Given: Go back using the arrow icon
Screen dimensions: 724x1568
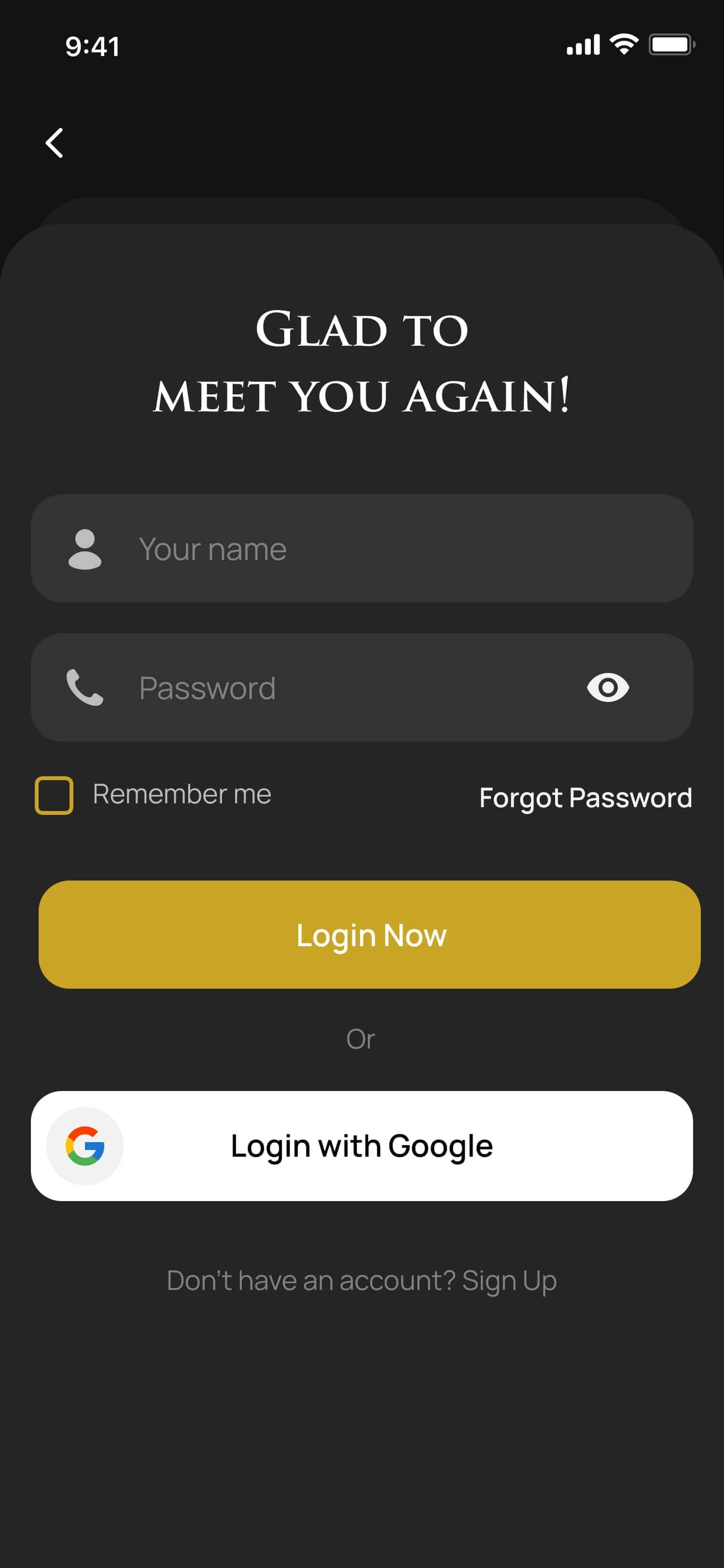Looking at the screenshot, I should pos(54,143).
